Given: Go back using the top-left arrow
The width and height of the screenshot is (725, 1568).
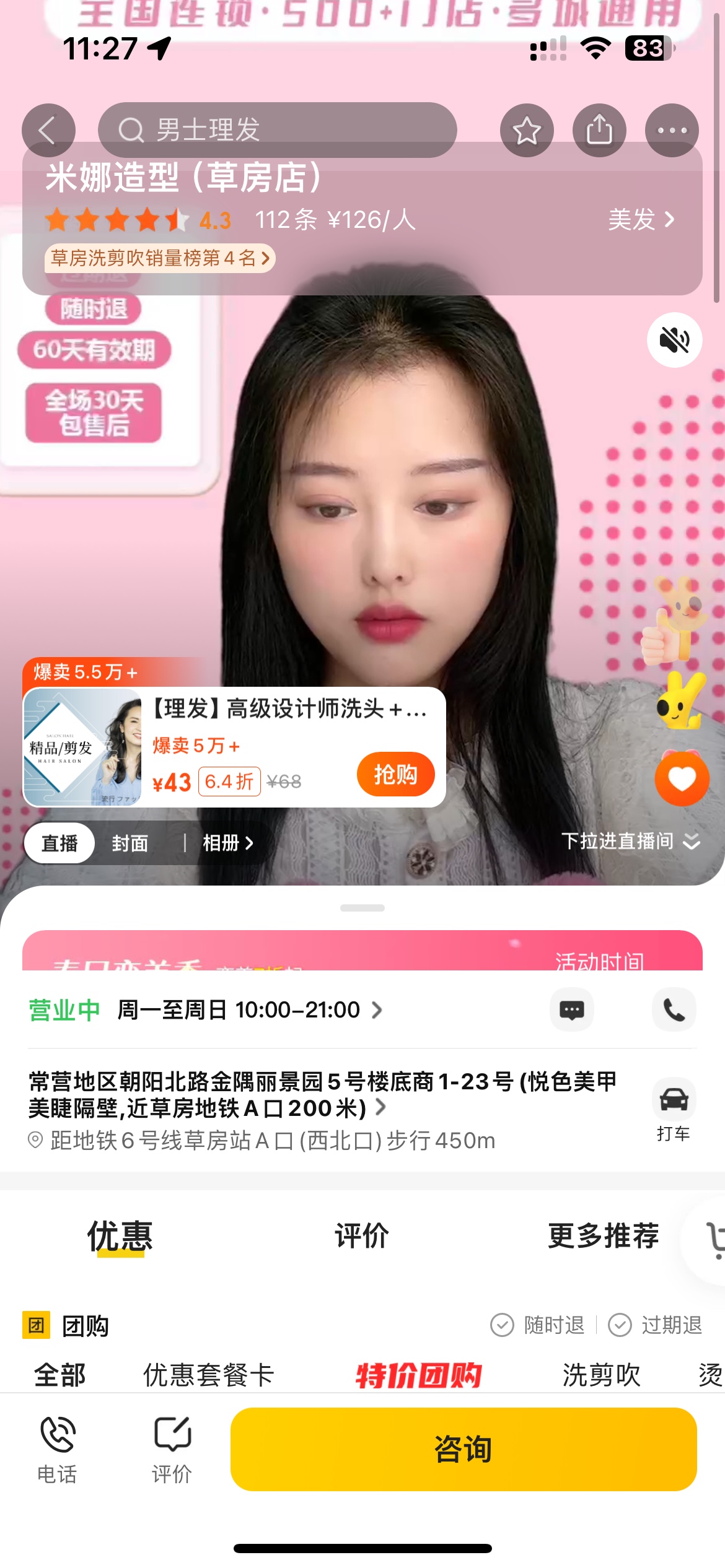Looking at the screenshot, I should click(48, 130).
